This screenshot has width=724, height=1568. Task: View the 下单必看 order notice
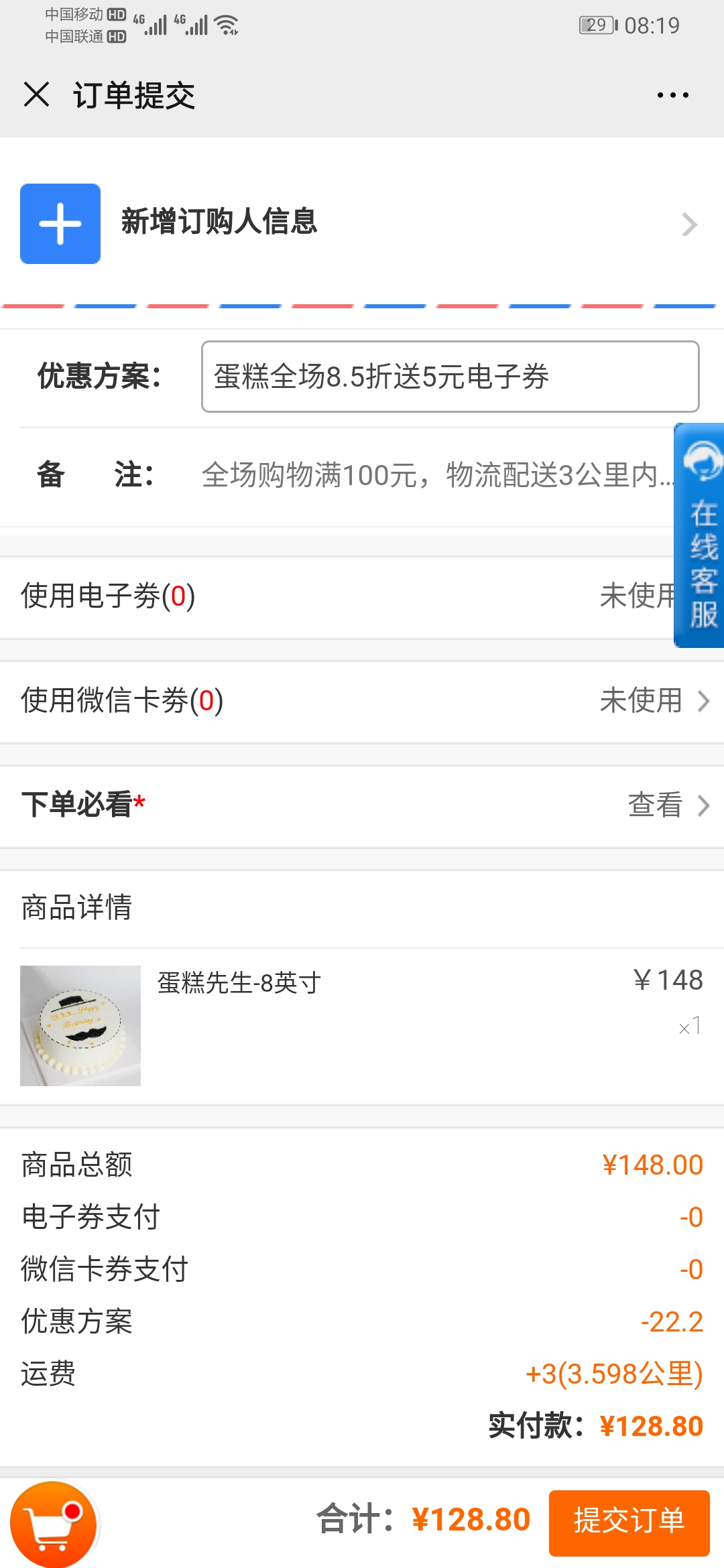tap(362, 805)
